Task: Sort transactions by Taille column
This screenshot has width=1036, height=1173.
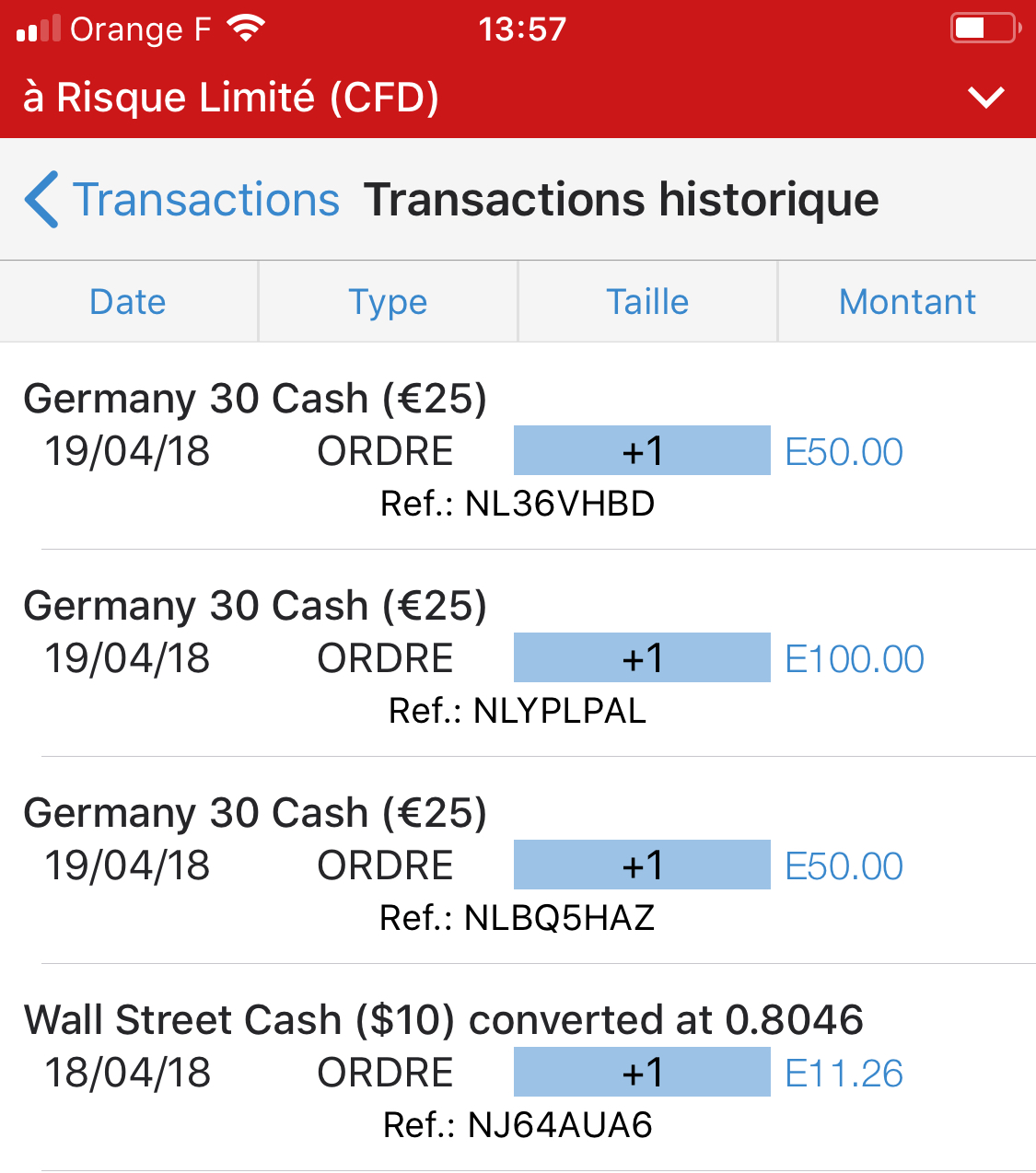Action: pos(647,302)
